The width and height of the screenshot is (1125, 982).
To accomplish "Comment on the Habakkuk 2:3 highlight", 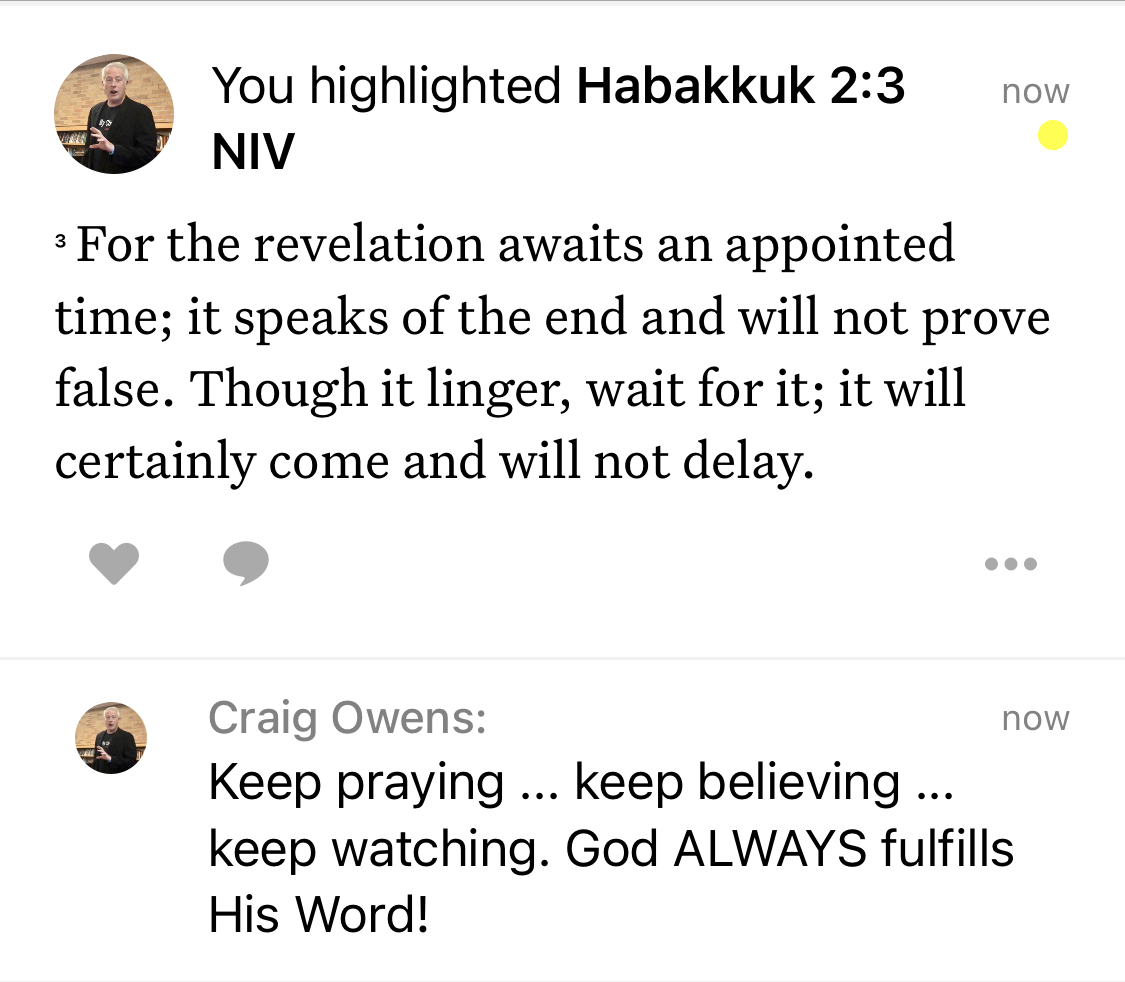I will (x=245, y=563).
